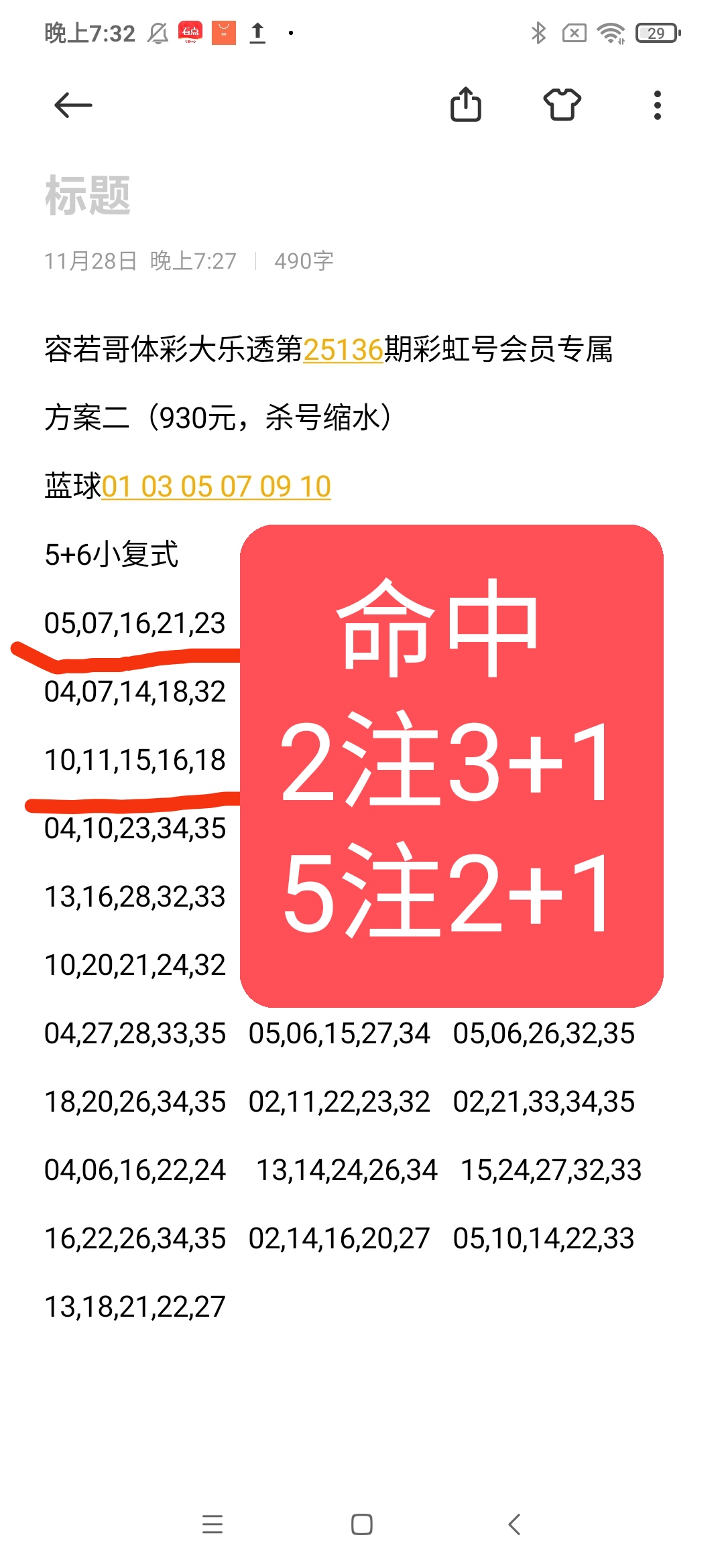Tap the upload arrow icon in the status bar
Screen dimensions: 724x1568
pos(257,29)
